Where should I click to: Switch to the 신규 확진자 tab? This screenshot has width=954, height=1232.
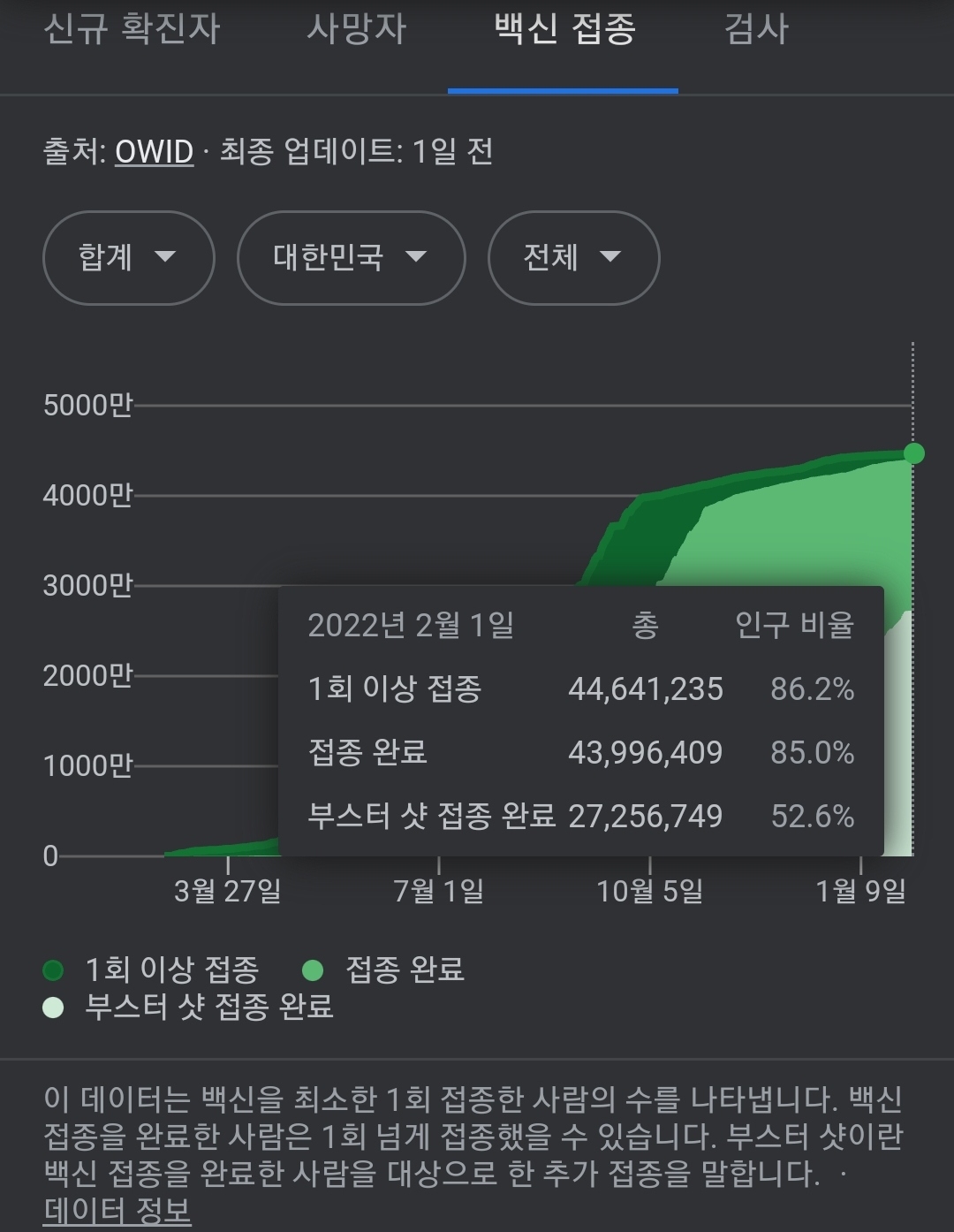[x=132, y=29]
